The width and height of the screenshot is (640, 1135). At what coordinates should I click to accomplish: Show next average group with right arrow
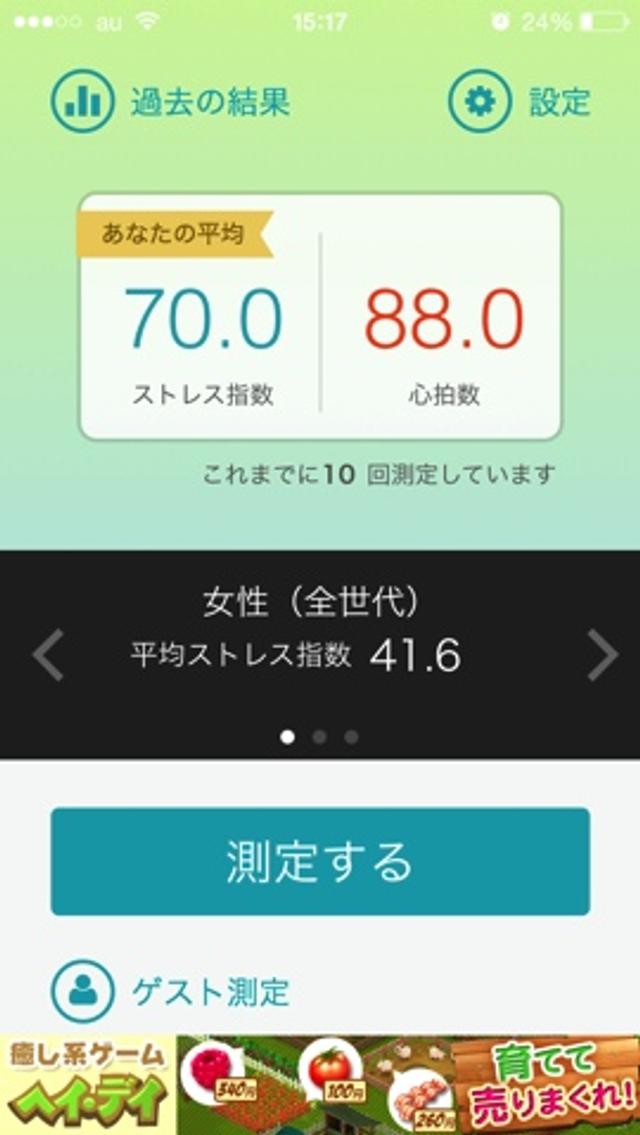(602, 655)
